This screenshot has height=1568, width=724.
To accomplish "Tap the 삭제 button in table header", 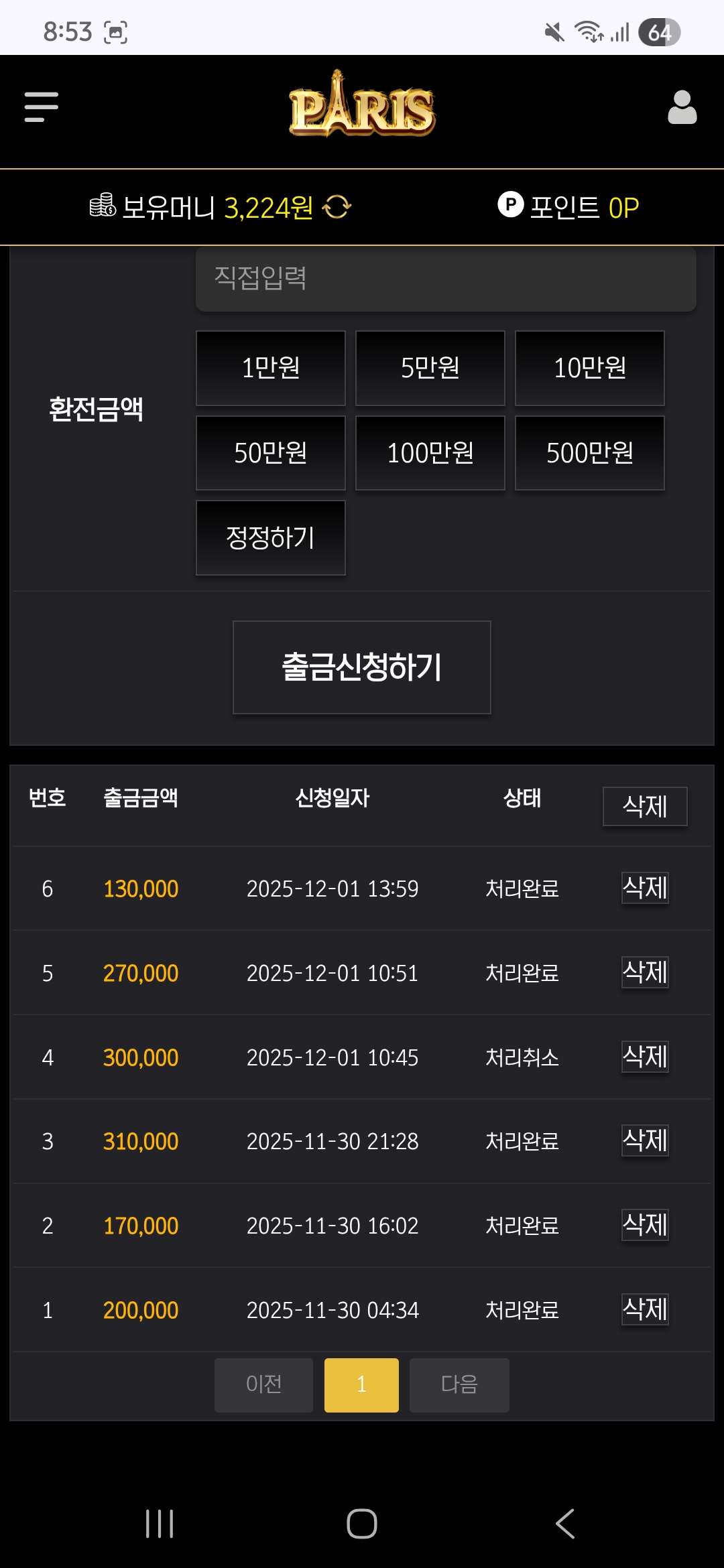I will pos(645,806).
